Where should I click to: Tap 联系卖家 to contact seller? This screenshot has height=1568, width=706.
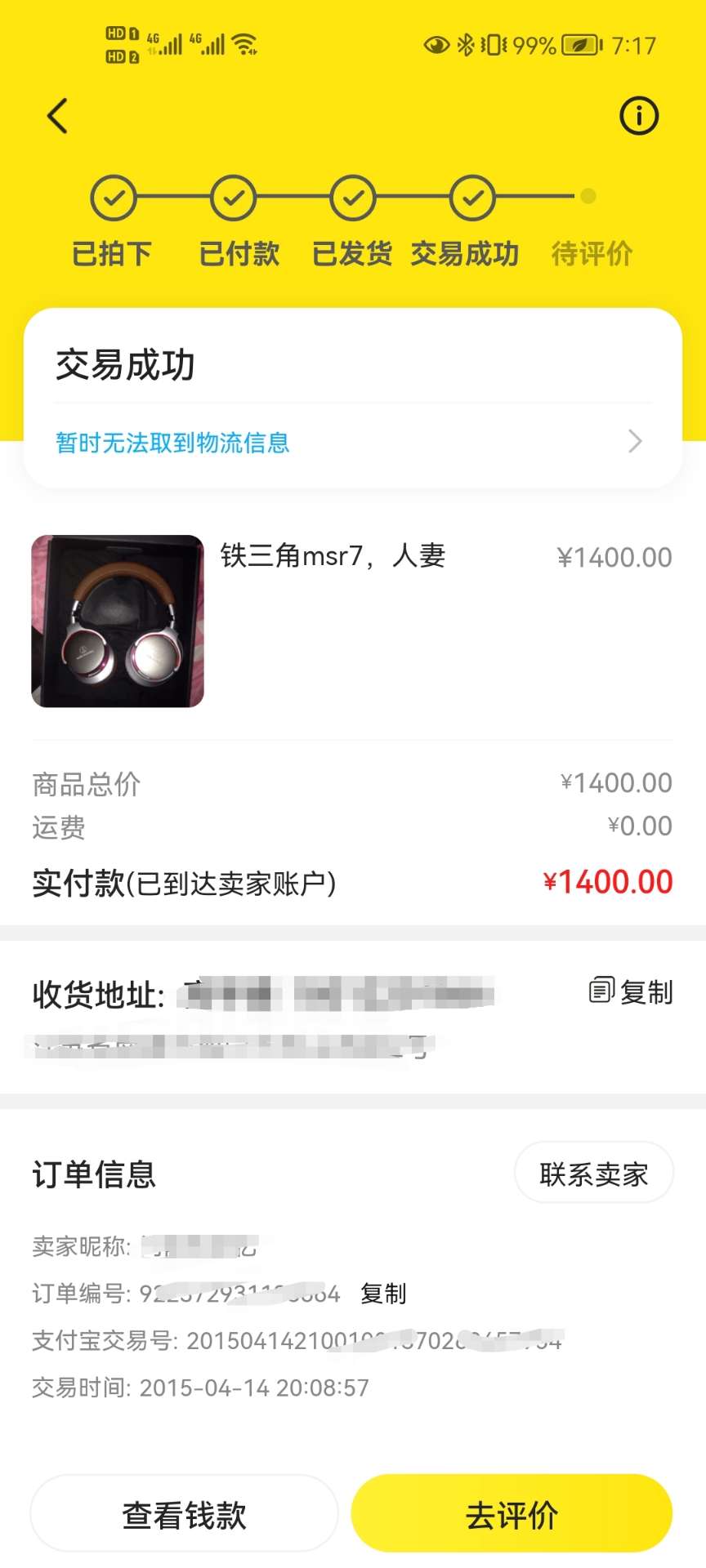point(594,1174)
